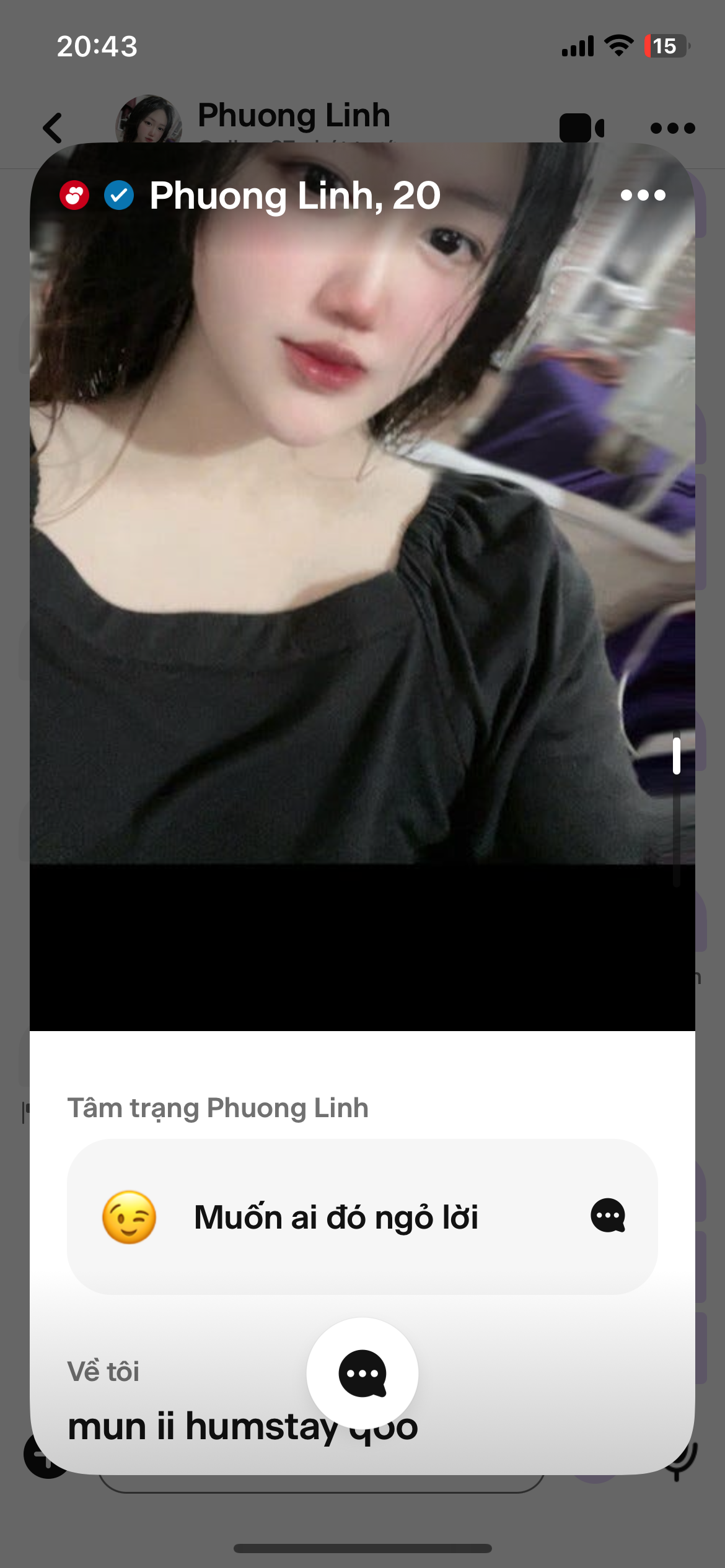Open the three-dot menu on the profile card
The height and width of the screenshot is (1568, 725).
tap(643, 195)
